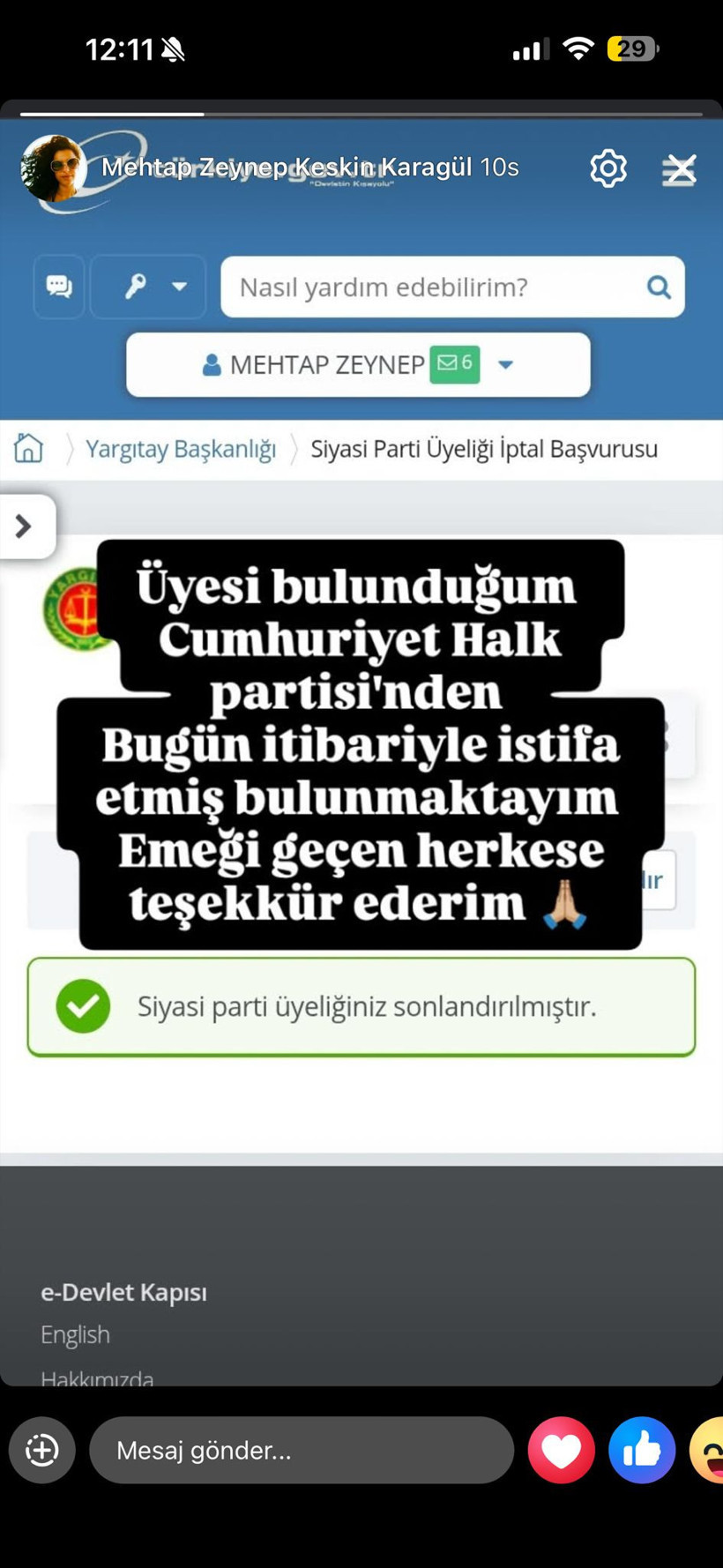React with the blue thumbs up

[642, 1450]
